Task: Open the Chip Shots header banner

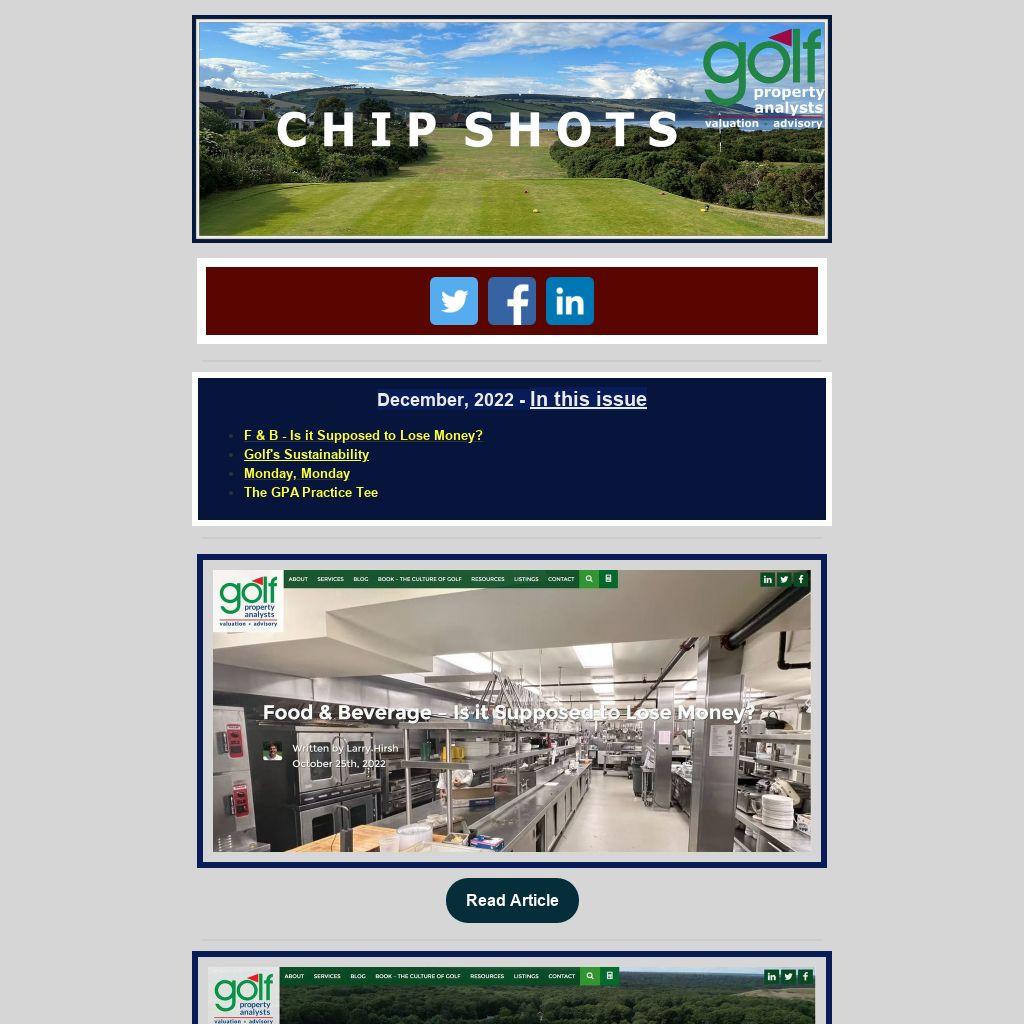Action: pyautogui.click(x=512, y=129)
